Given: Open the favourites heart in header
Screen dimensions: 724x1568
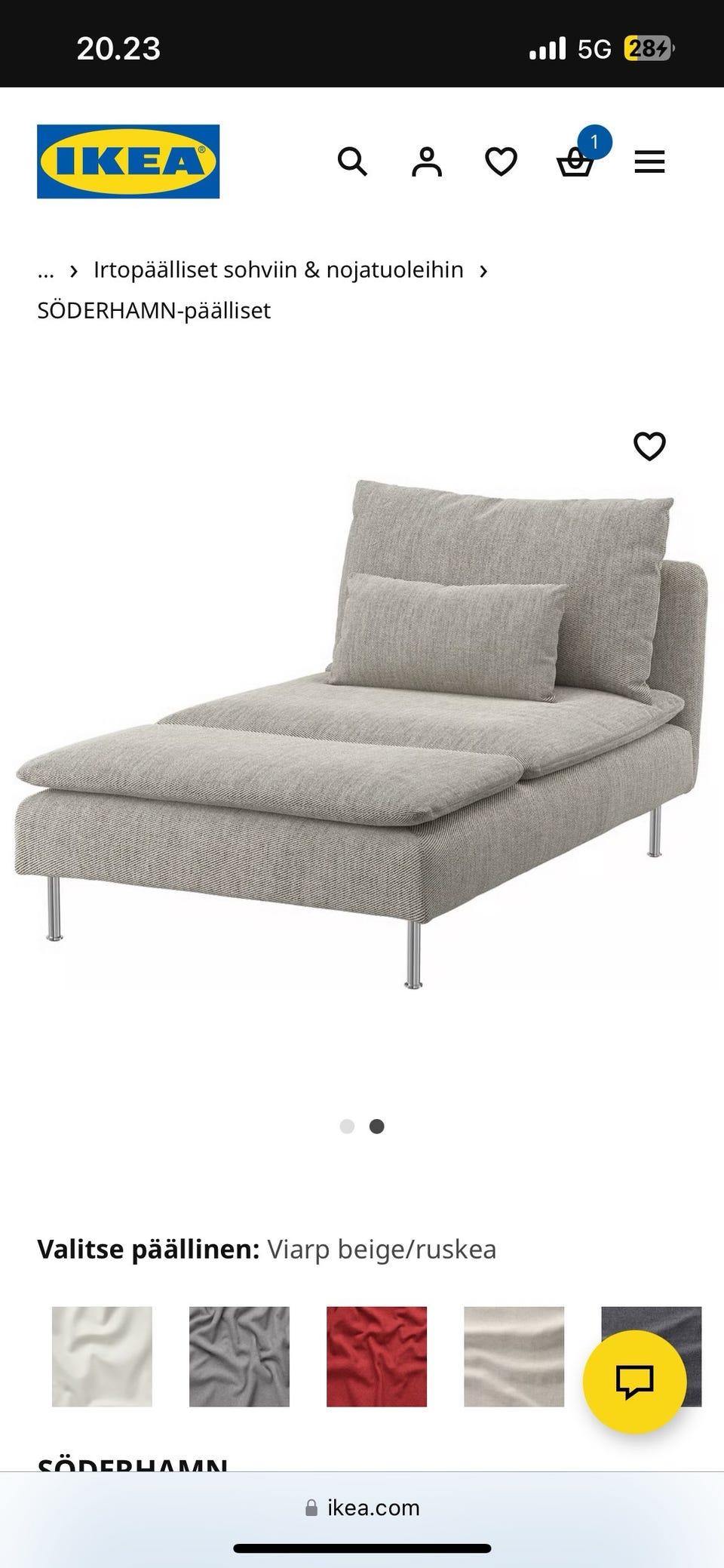Looking at the screenshot, I should coord(501,161).
